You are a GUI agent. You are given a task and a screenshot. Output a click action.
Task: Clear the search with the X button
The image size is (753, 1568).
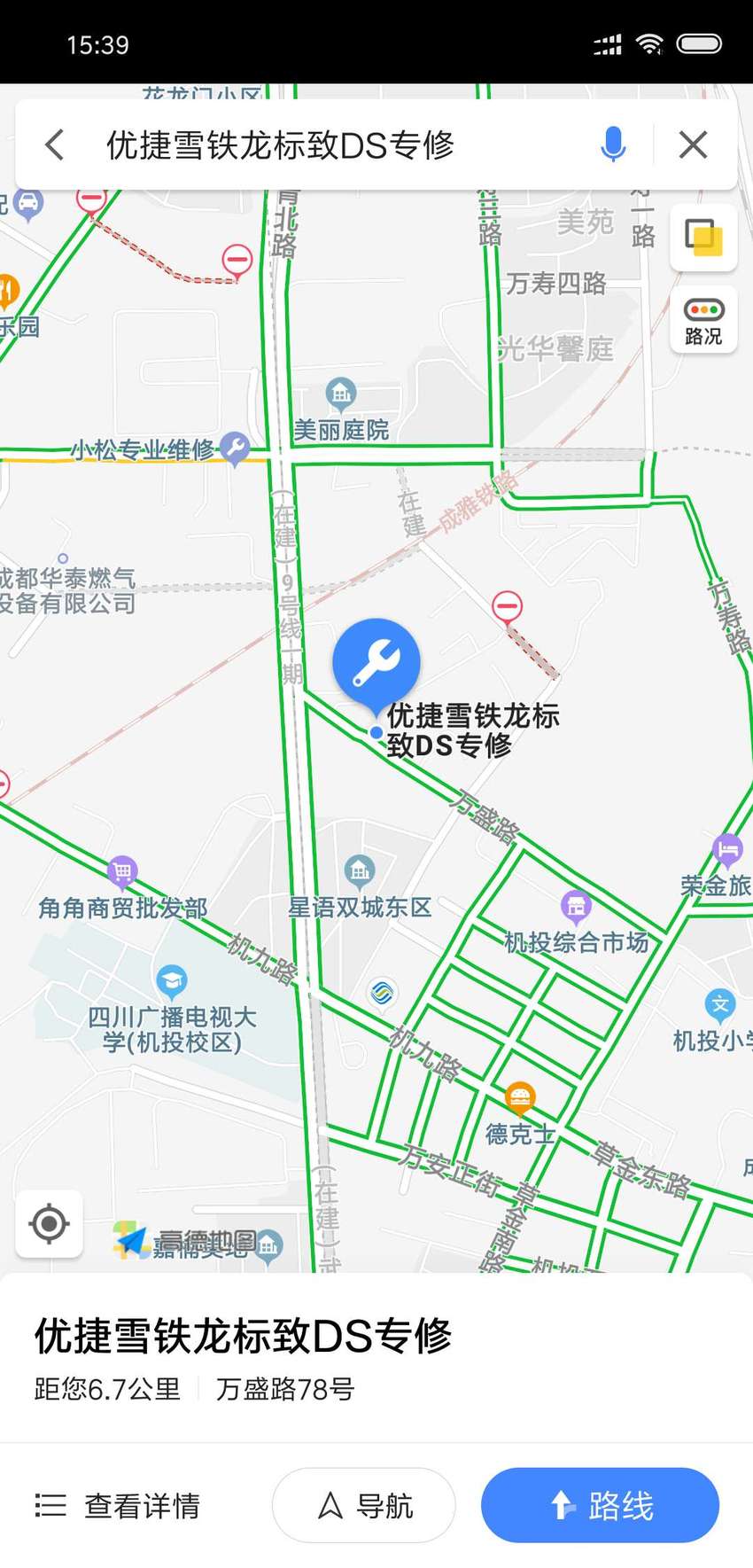pos(693,144)
